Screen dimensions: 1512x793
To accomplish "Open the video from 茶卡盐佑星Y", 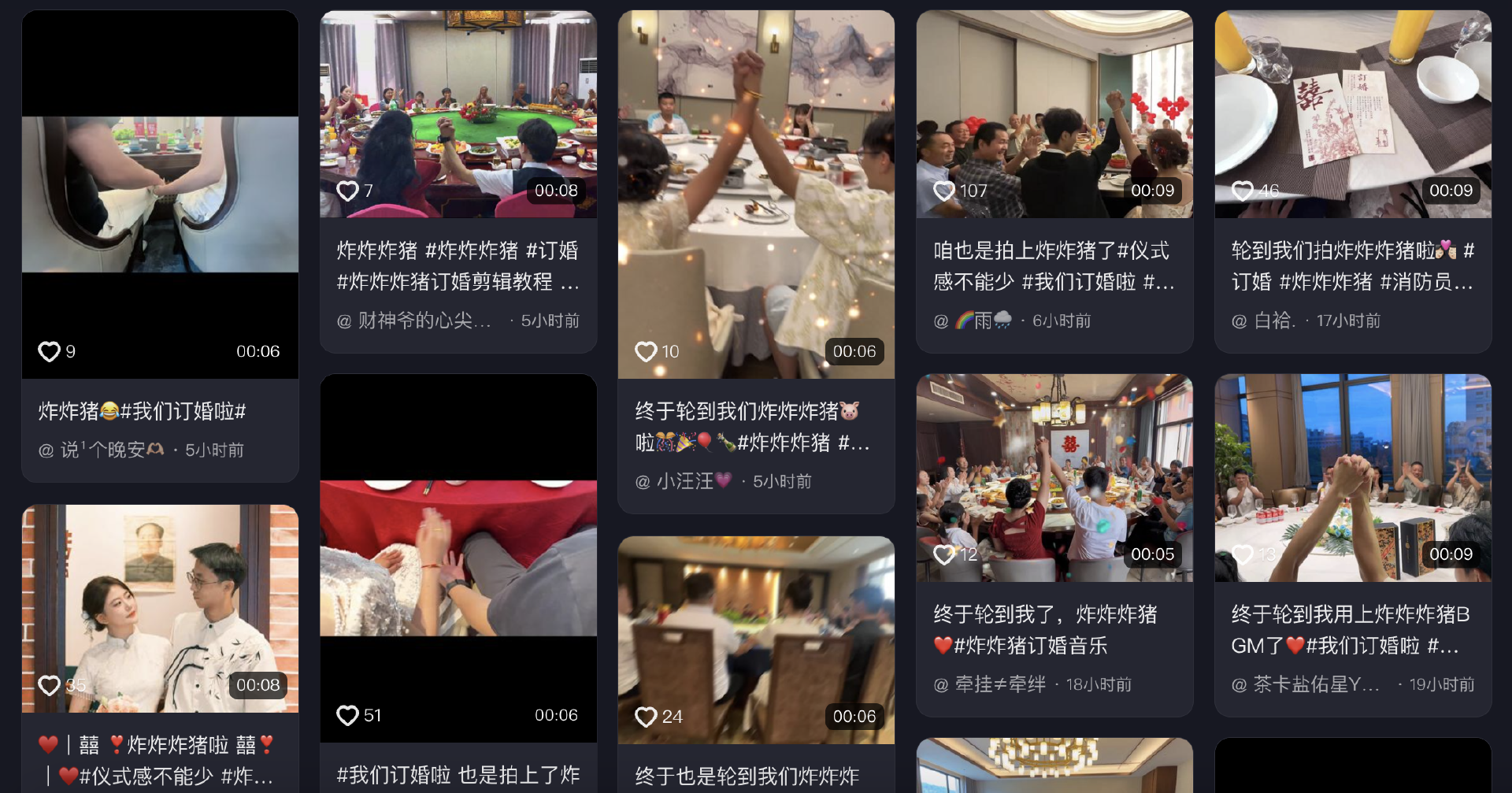I will (x=1352, y=477).
